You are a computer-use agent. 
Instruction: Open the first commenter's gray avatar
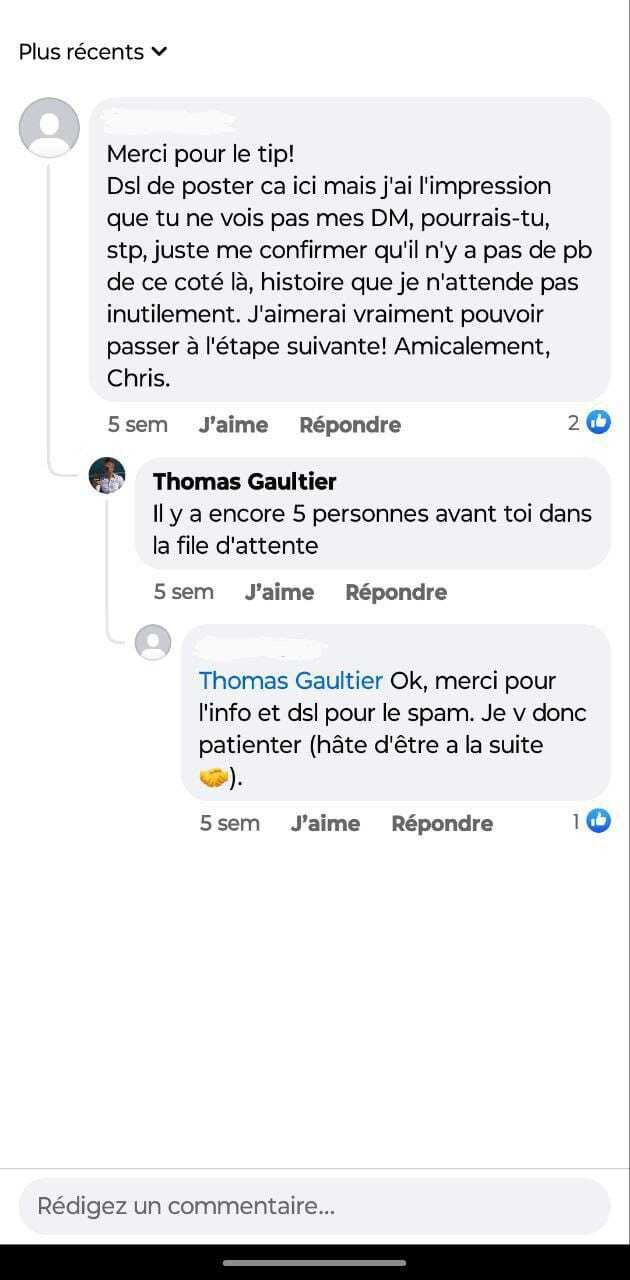[49, 128]
